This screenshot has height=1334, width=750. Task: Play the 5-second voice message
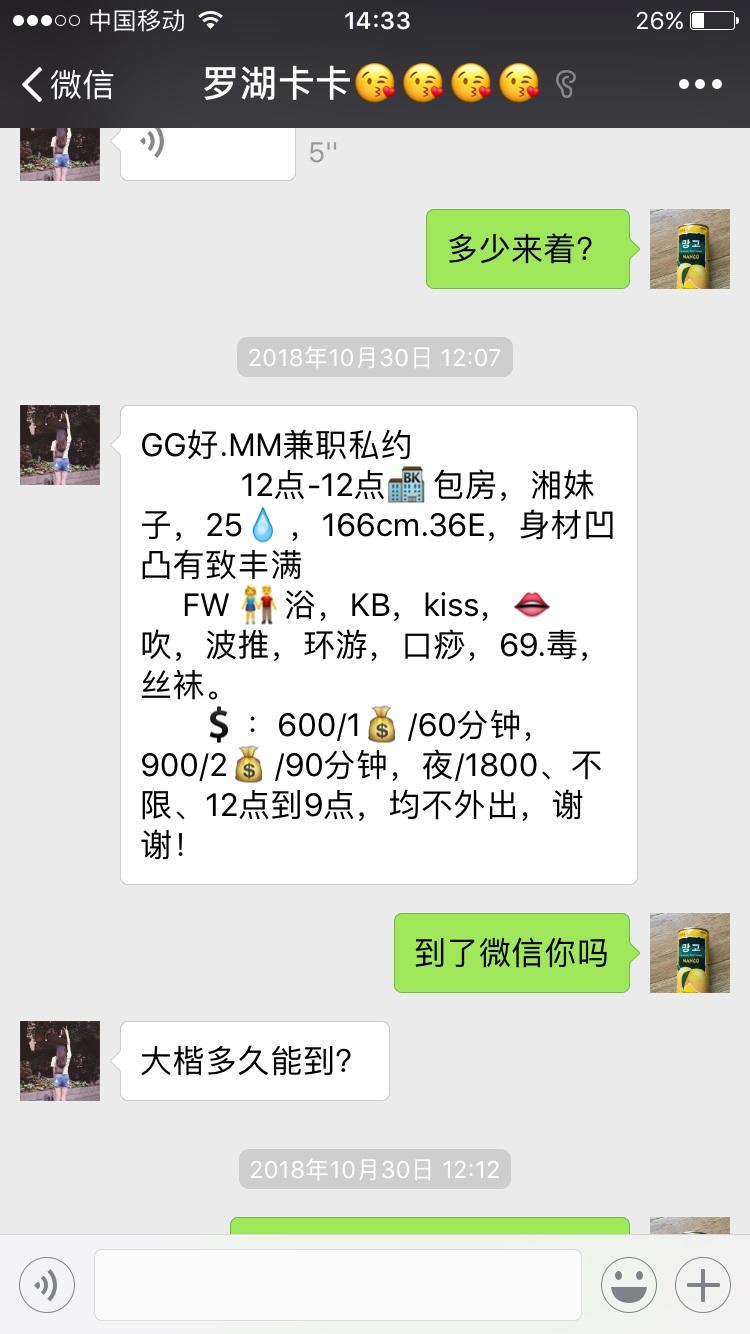point(207,152)
